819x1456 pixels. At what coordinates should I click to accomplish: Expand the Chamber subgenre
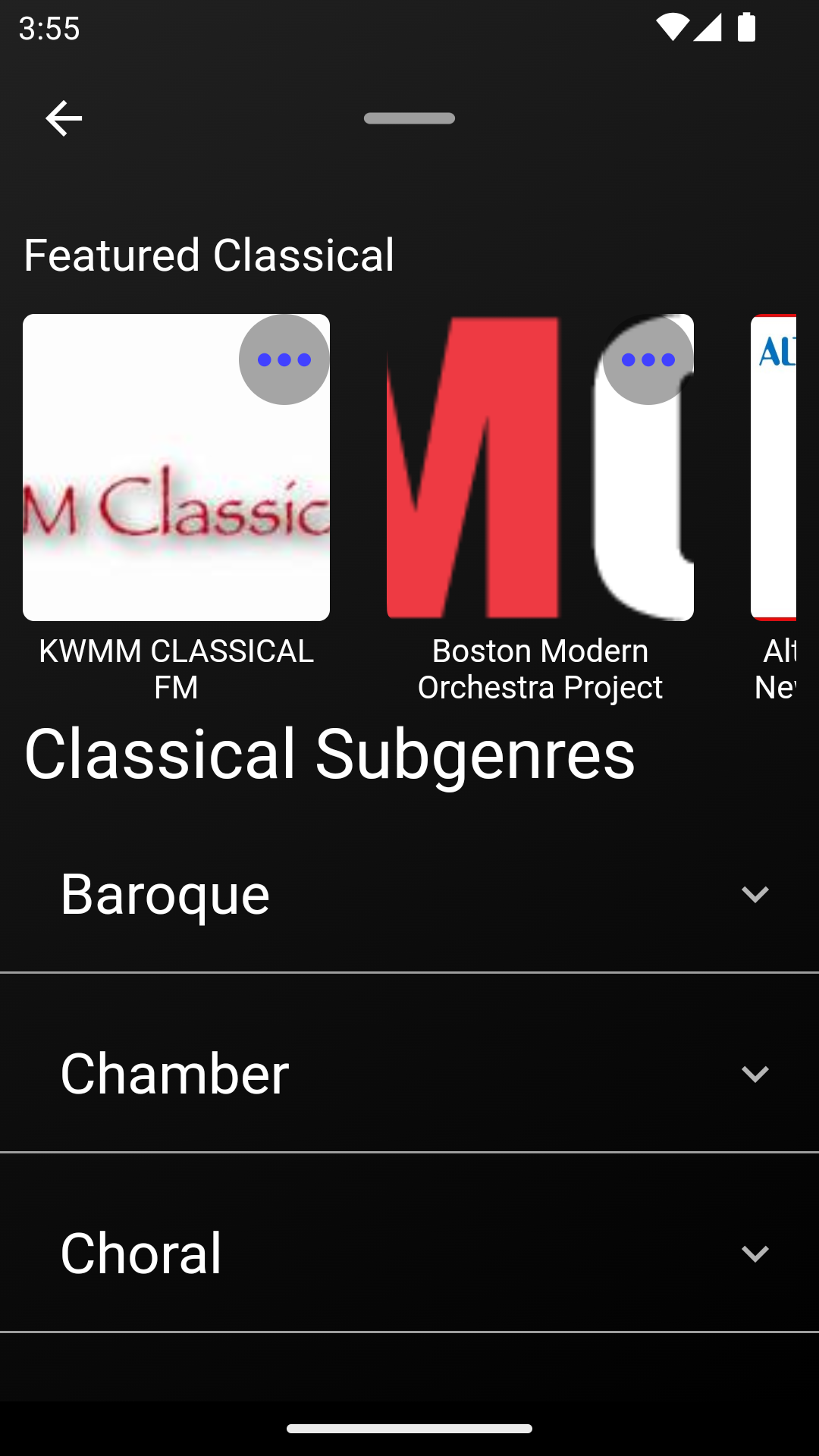[x=756, y=1075]
